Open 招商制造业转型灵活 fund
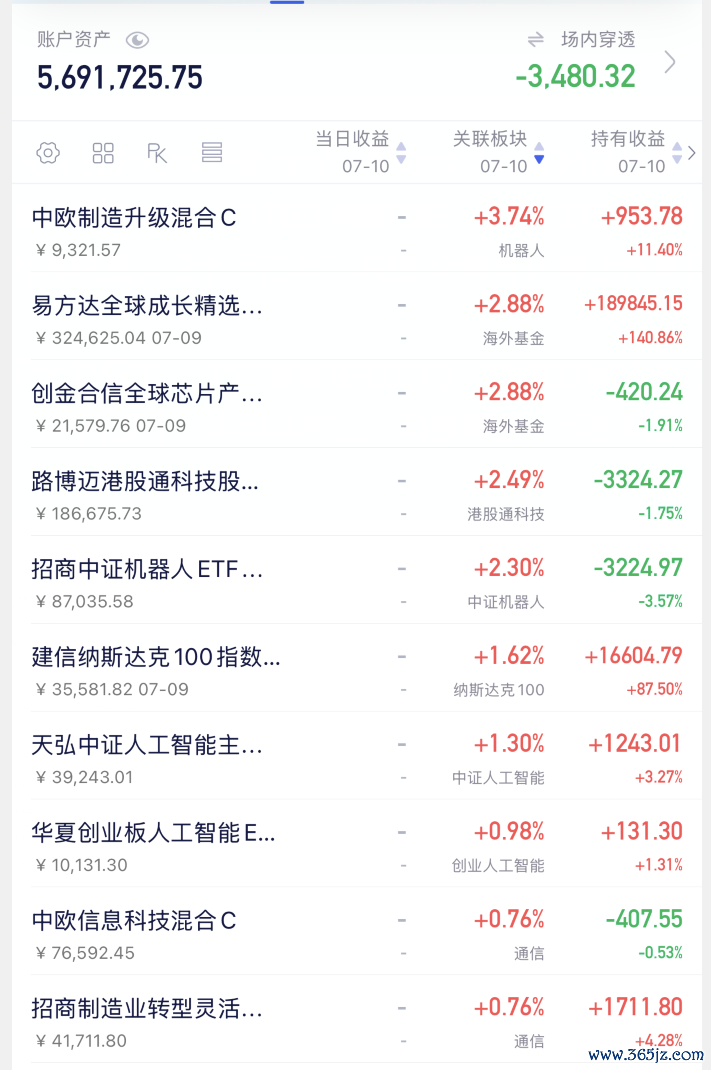 (357, 1020)
